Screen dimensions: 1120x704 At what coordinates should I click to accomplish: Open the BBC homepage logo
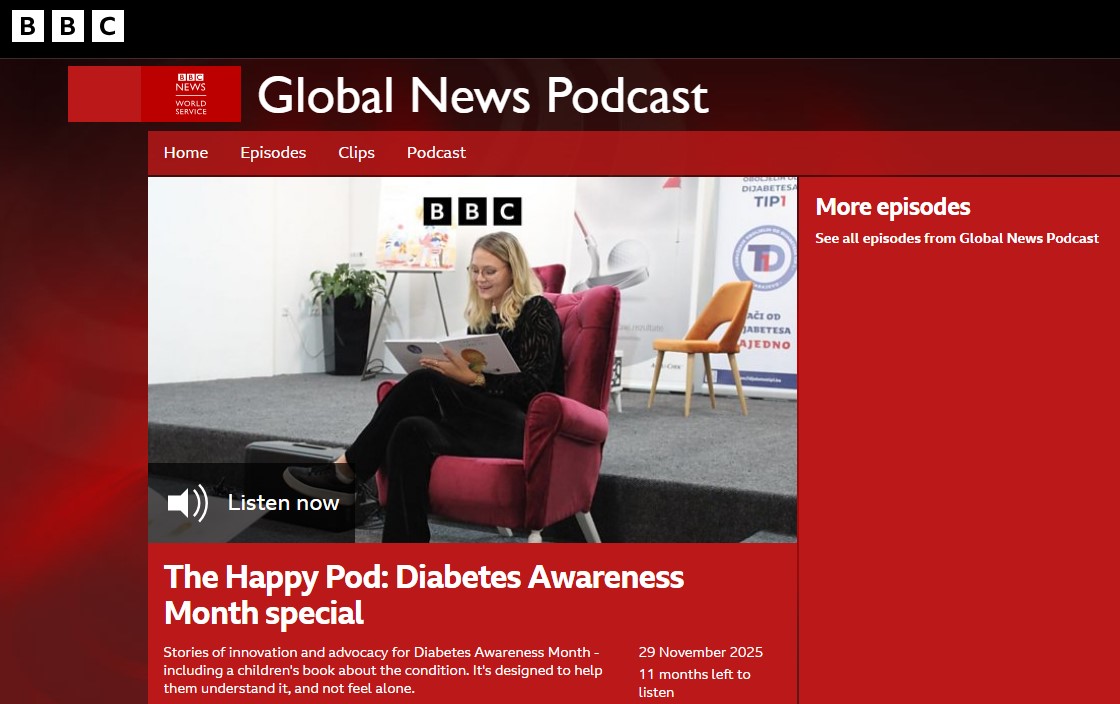click(68, 26)
